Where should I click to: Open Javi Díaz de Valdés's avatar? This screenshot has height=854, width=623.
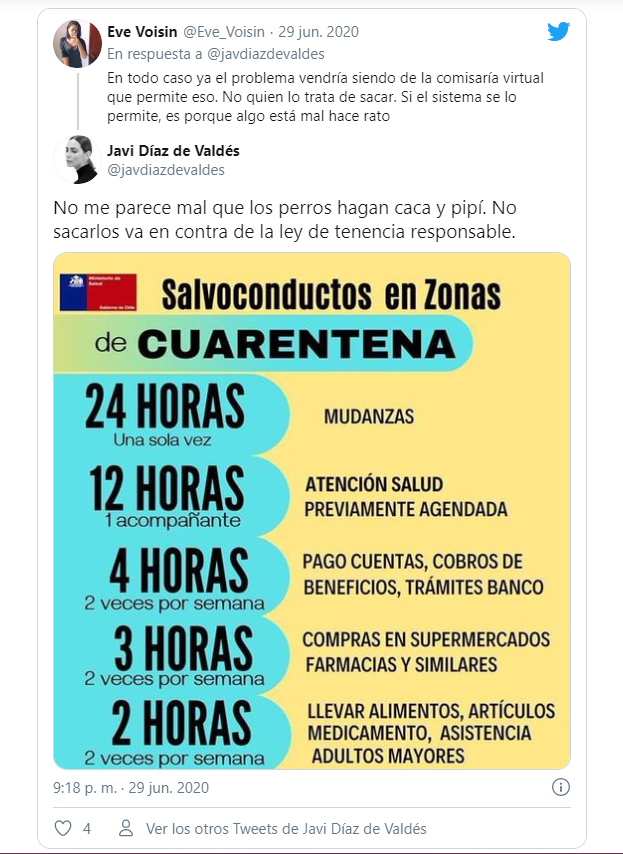[76, 160]
